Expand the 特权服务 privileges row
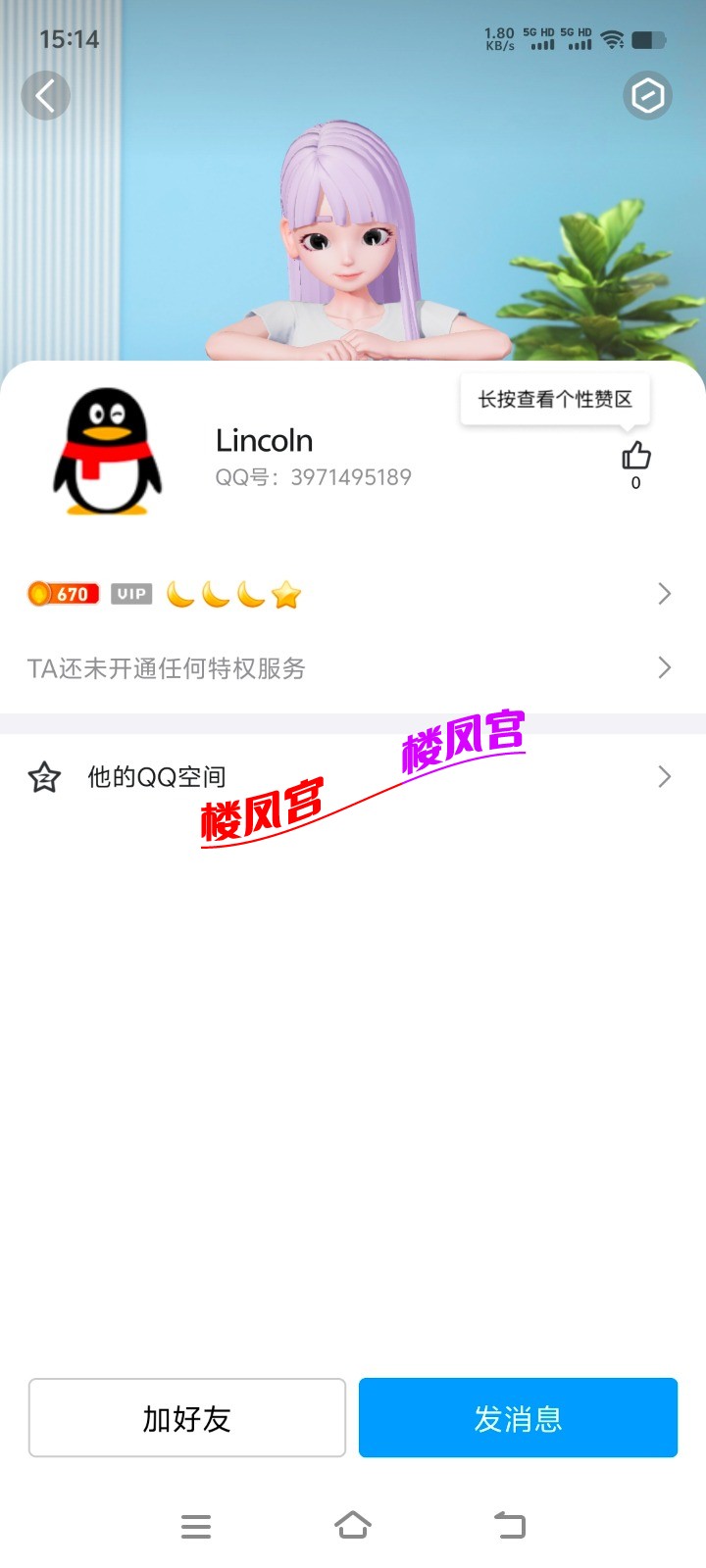Image resolution: width=706 pixels, height=1568 pixels. [664, 667]
